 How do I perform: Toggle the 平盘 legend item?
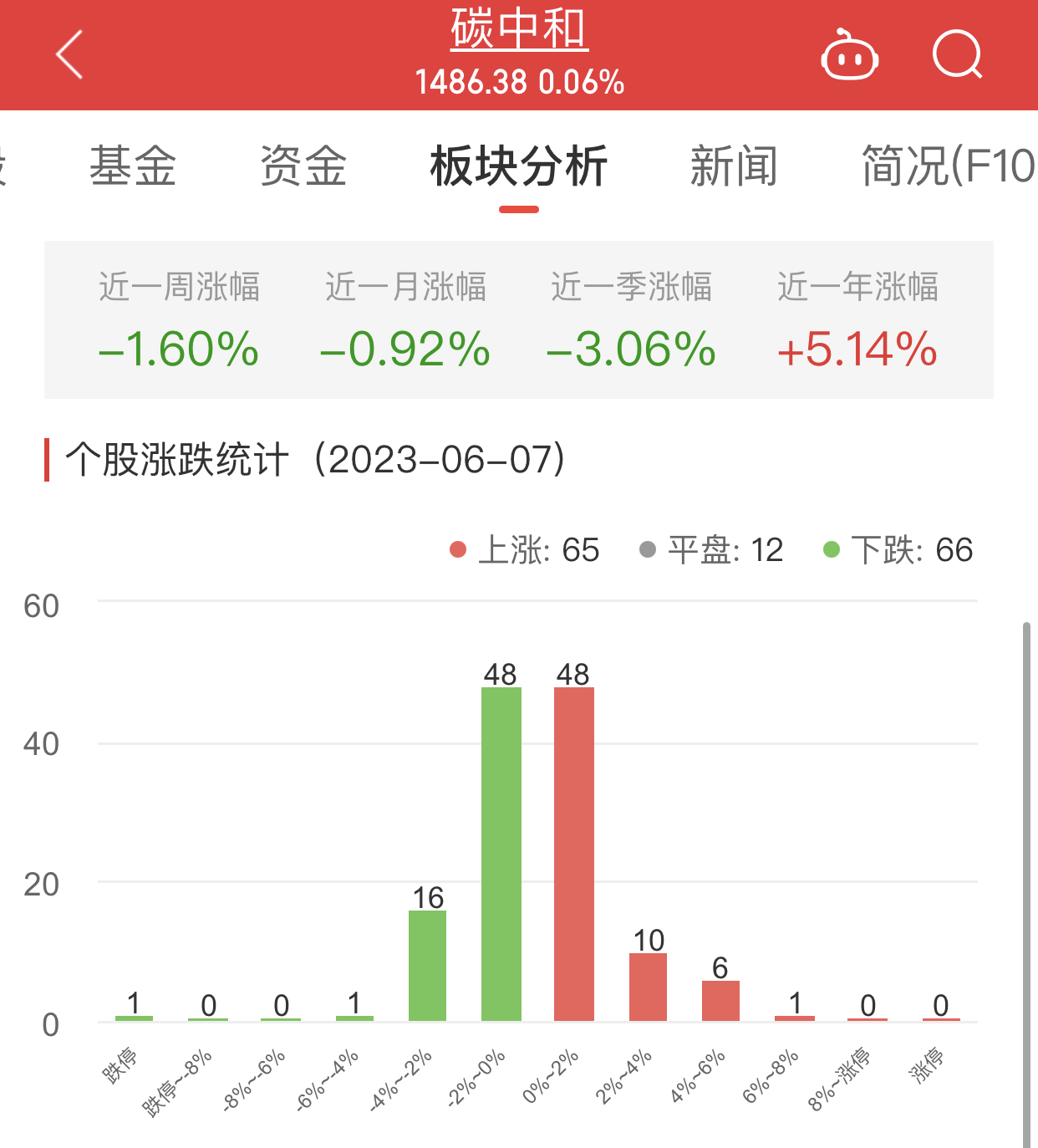coord(711,550)
